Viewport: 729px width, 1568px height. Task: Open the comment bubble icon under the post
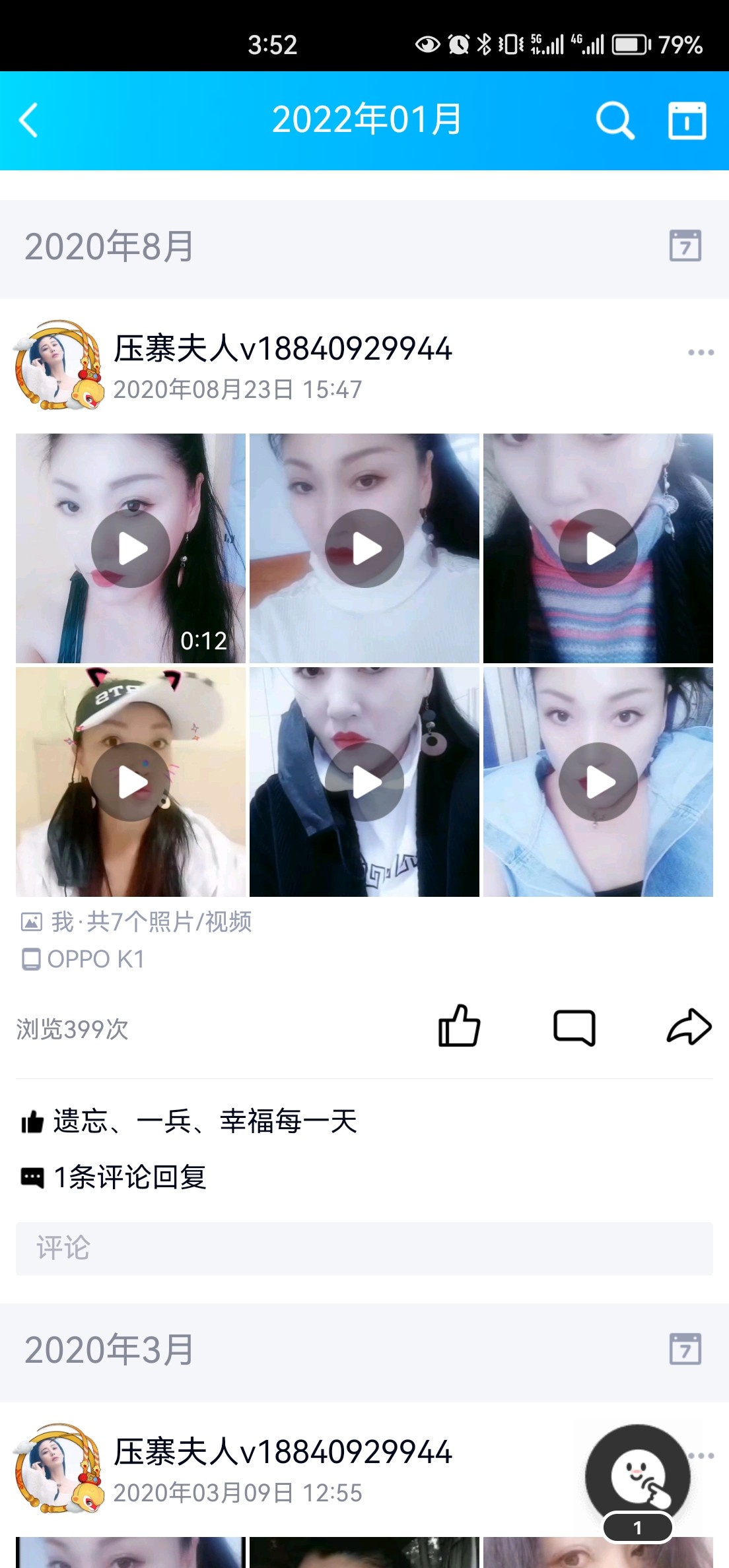coord(574,1027)
